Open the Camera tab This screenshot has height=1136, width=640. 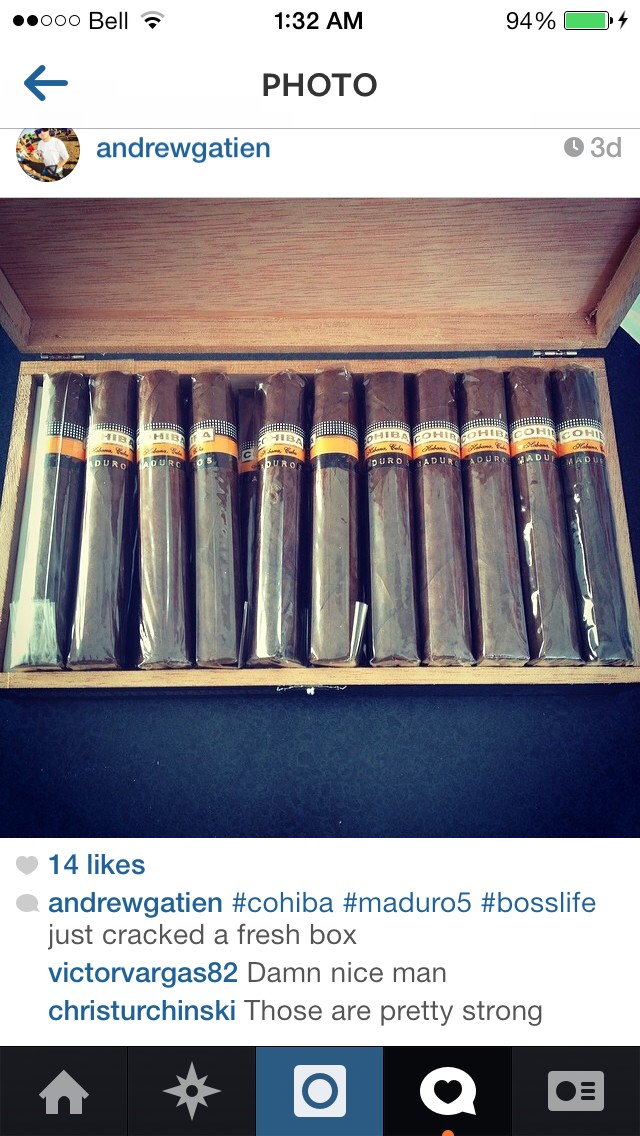320,1091
